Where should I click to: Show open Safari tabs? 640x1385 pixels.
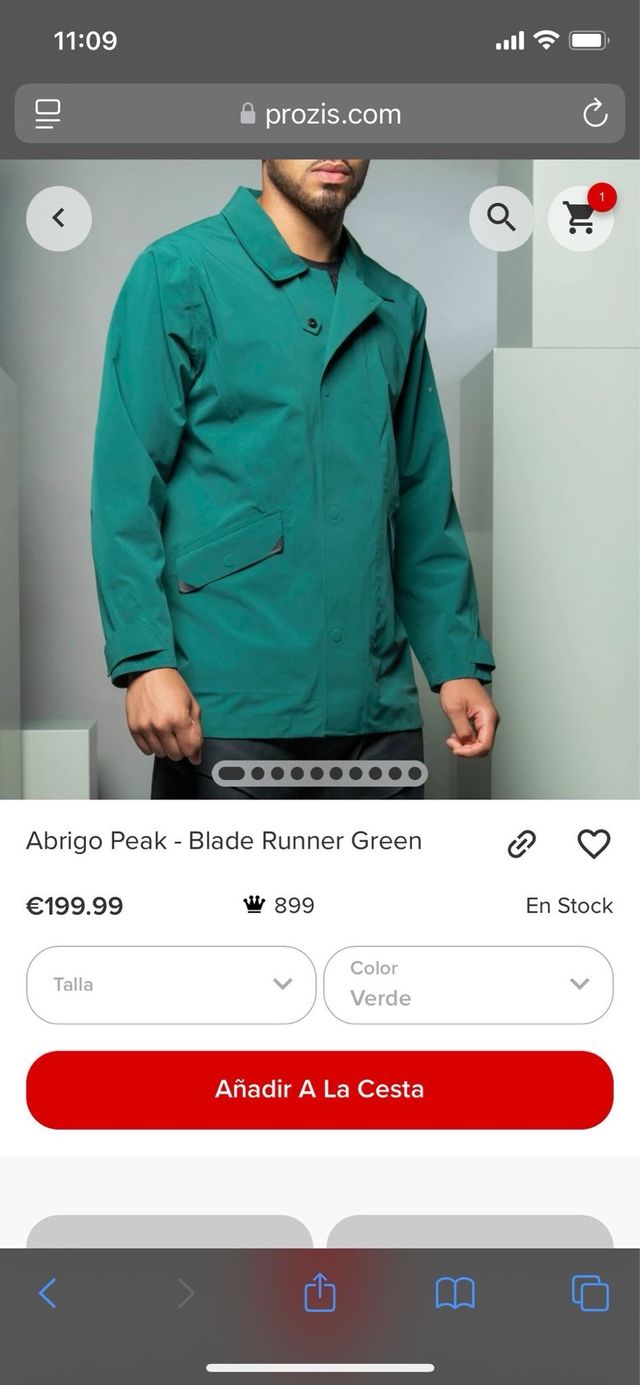tap(590, 1293)
